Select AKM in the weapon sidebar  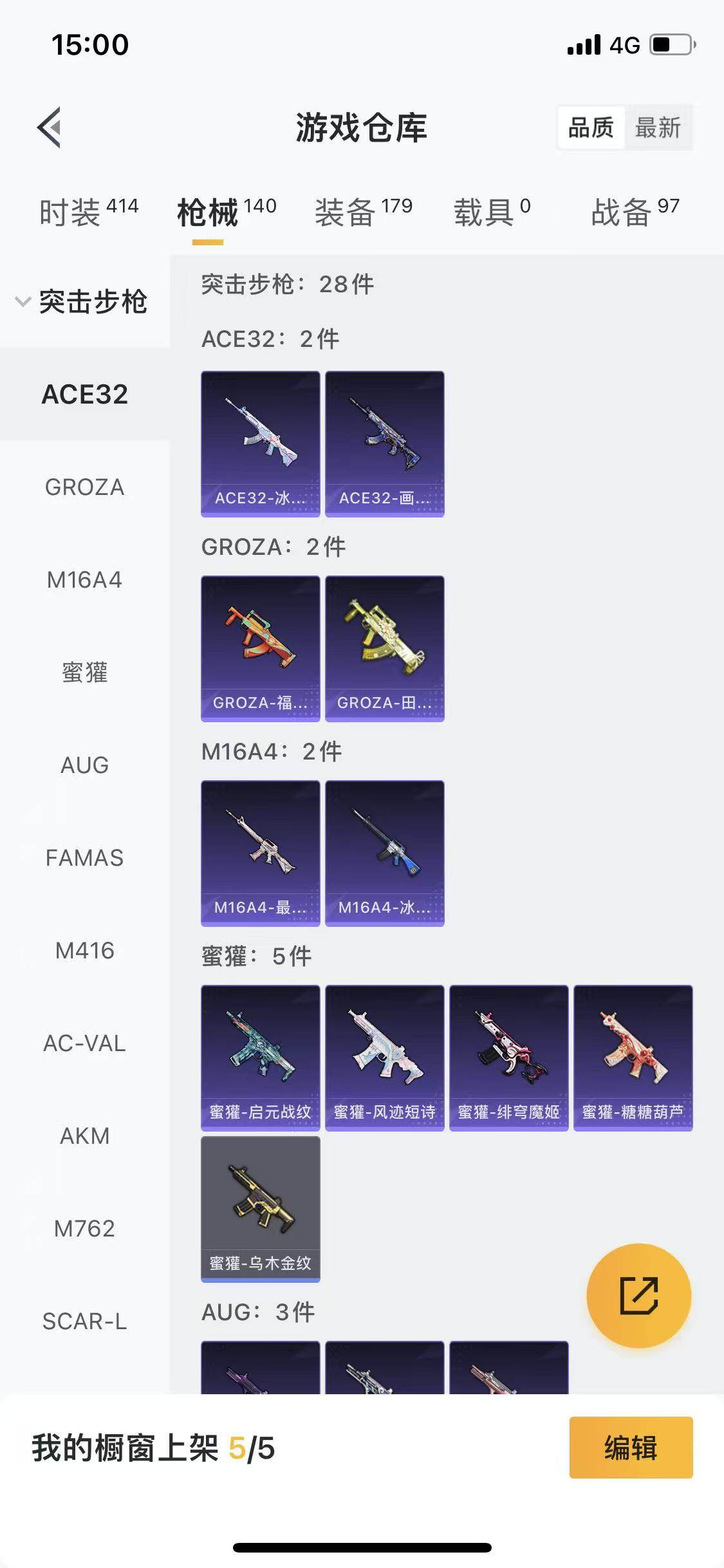tap(84, 1135)
